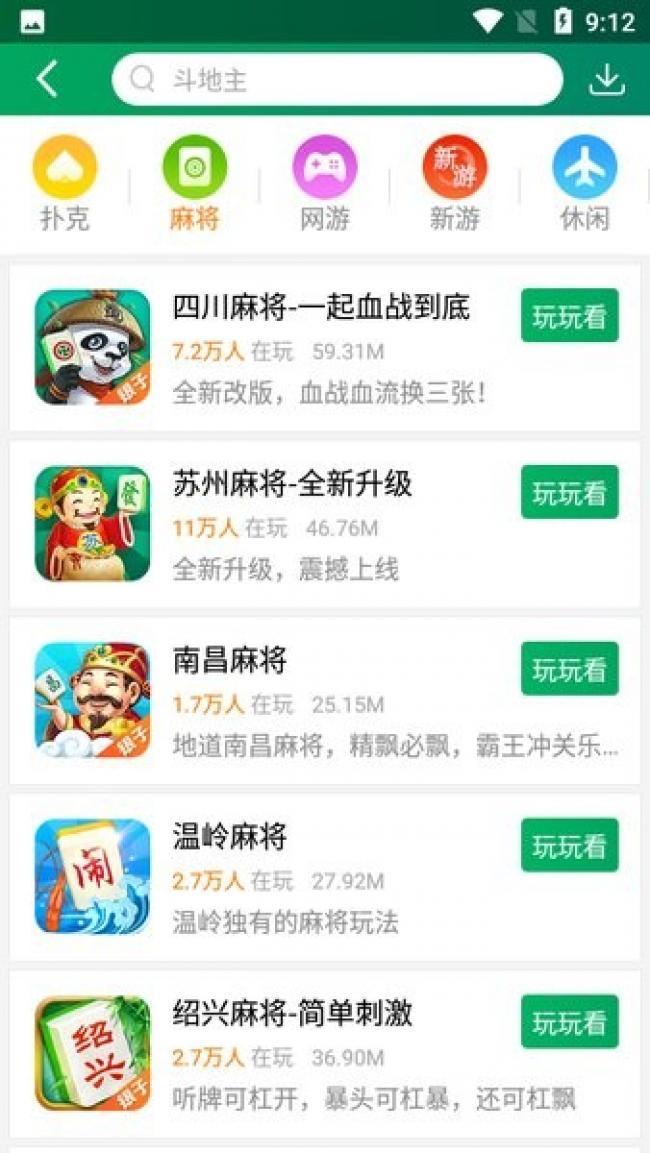Open the 新游 category tab
Image resolution: width=650 pixels, height=1153 pixels.
tap(454, 184)
